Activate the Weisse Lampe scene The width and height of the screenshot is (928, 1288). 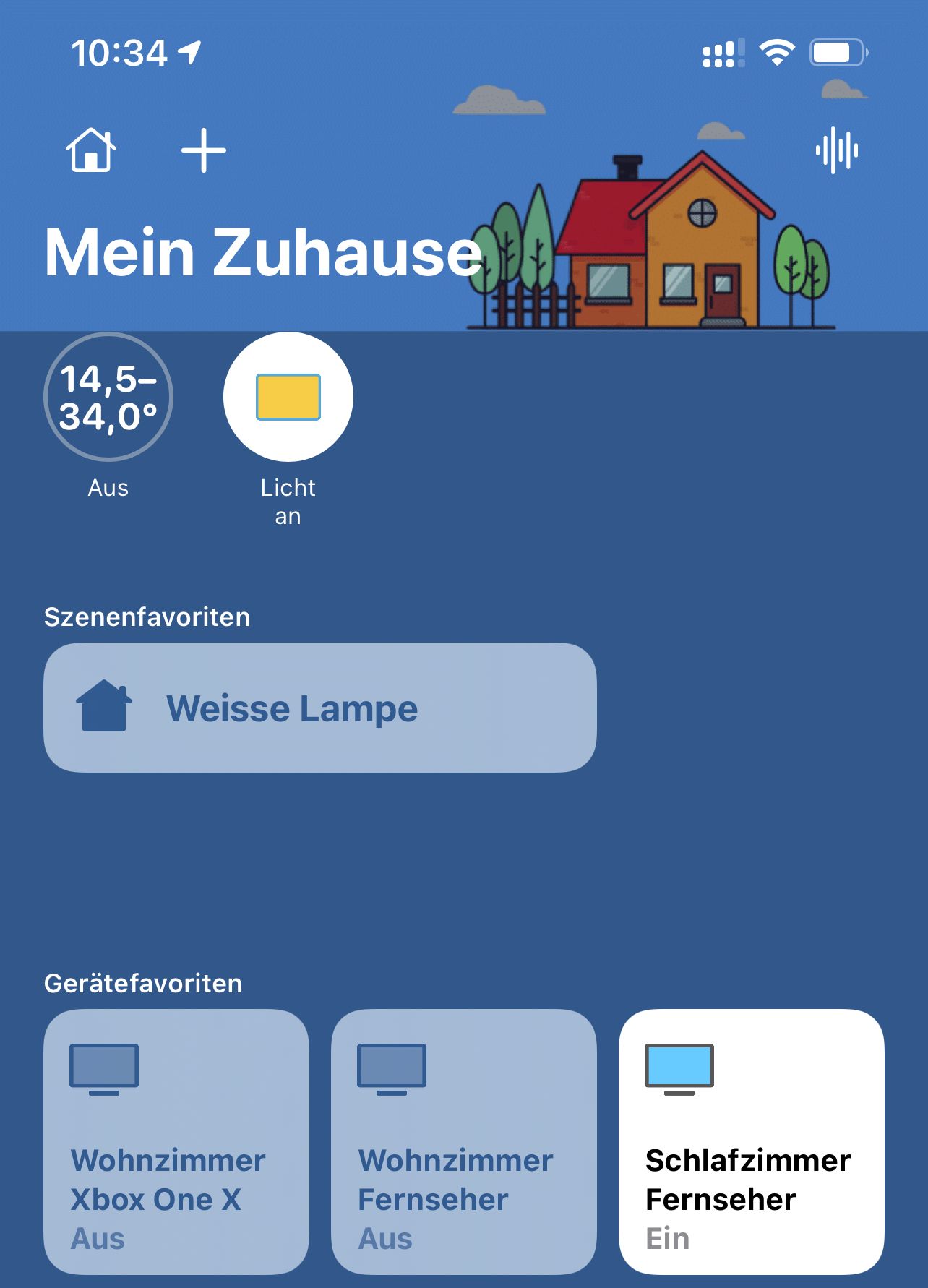tap(319, 708)
